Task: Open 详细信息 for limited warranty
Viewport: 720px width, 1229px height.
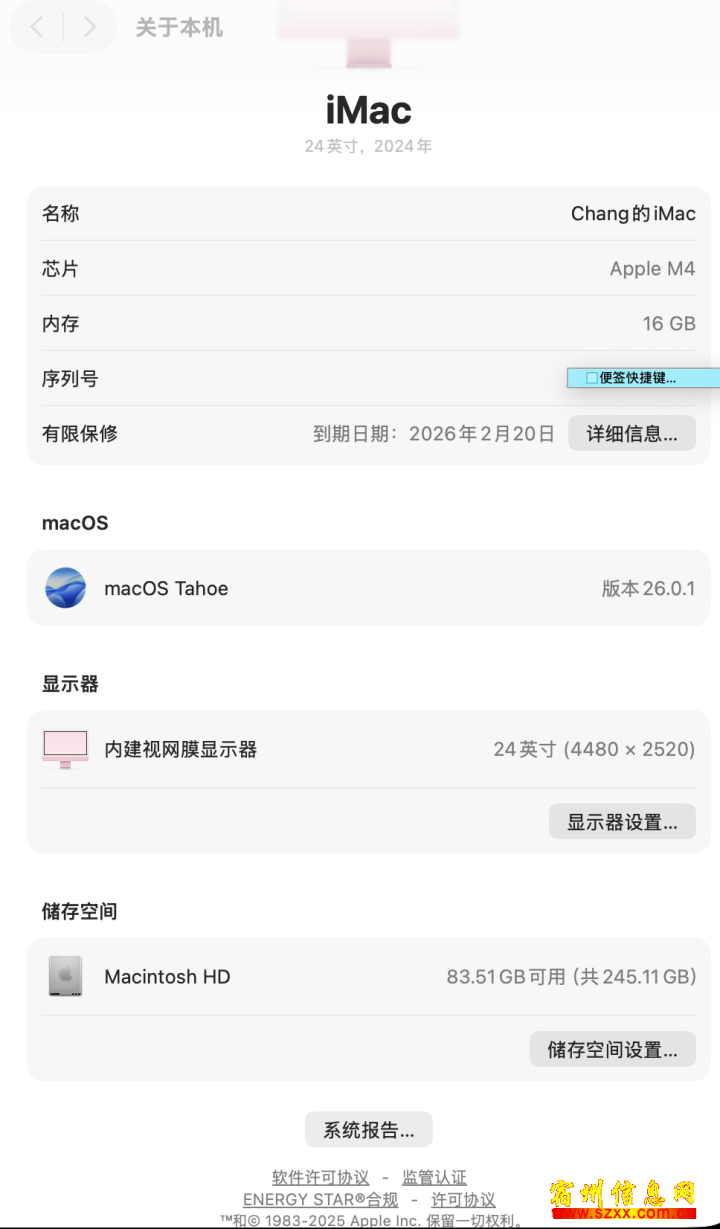Action: (x=632, y=433)
